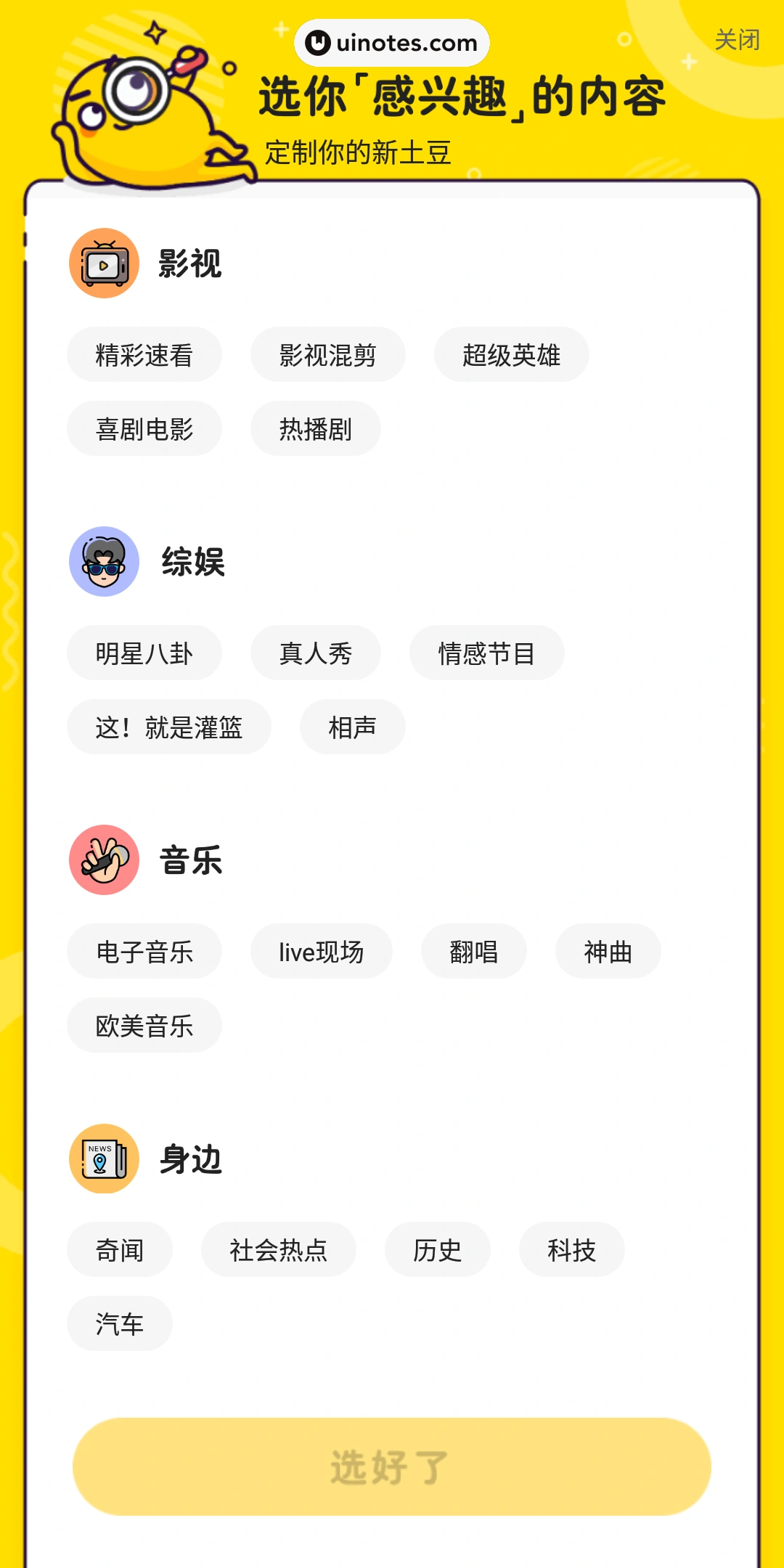Choose the 相声 chip

point(352,727)
